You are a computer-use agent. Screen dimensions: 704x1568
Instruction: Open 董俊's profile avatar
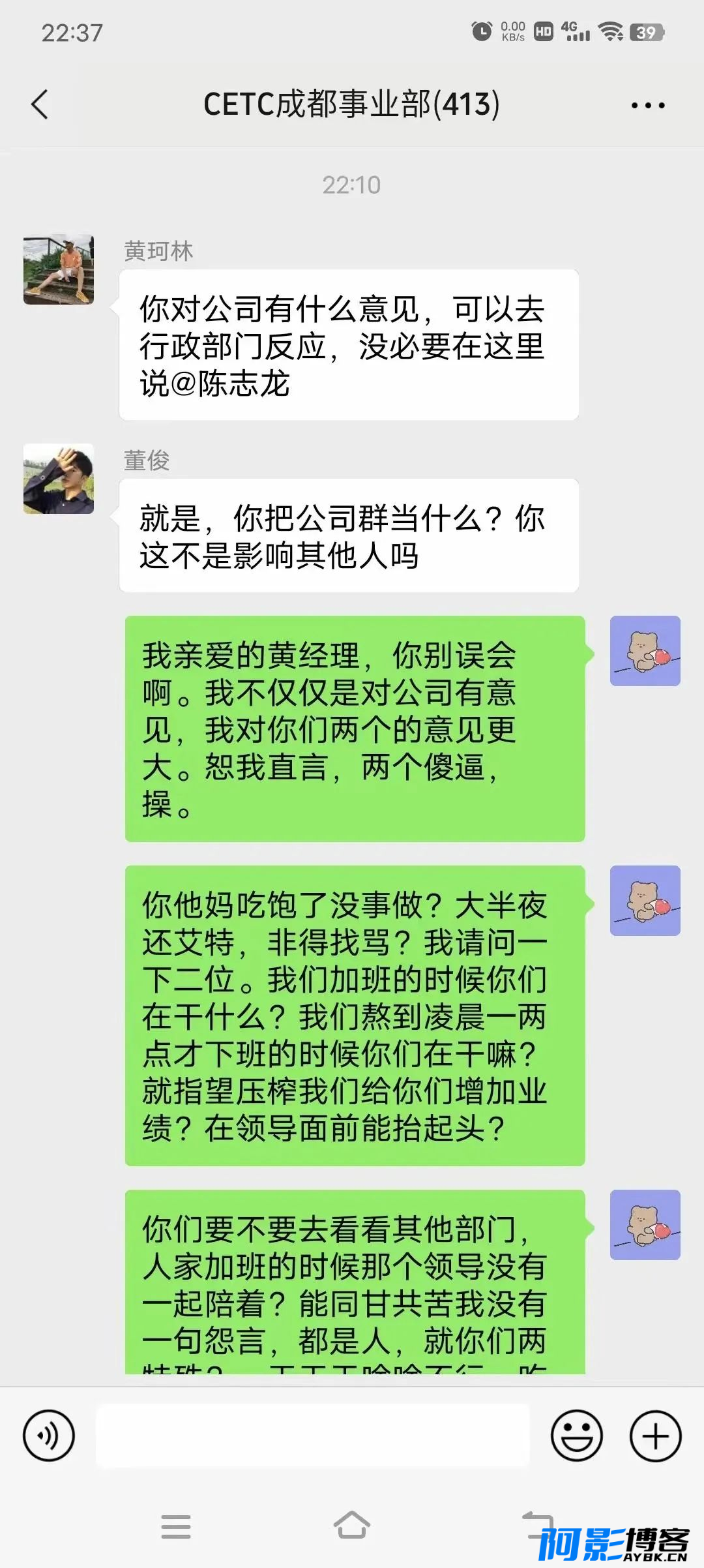tap(59, 479)
